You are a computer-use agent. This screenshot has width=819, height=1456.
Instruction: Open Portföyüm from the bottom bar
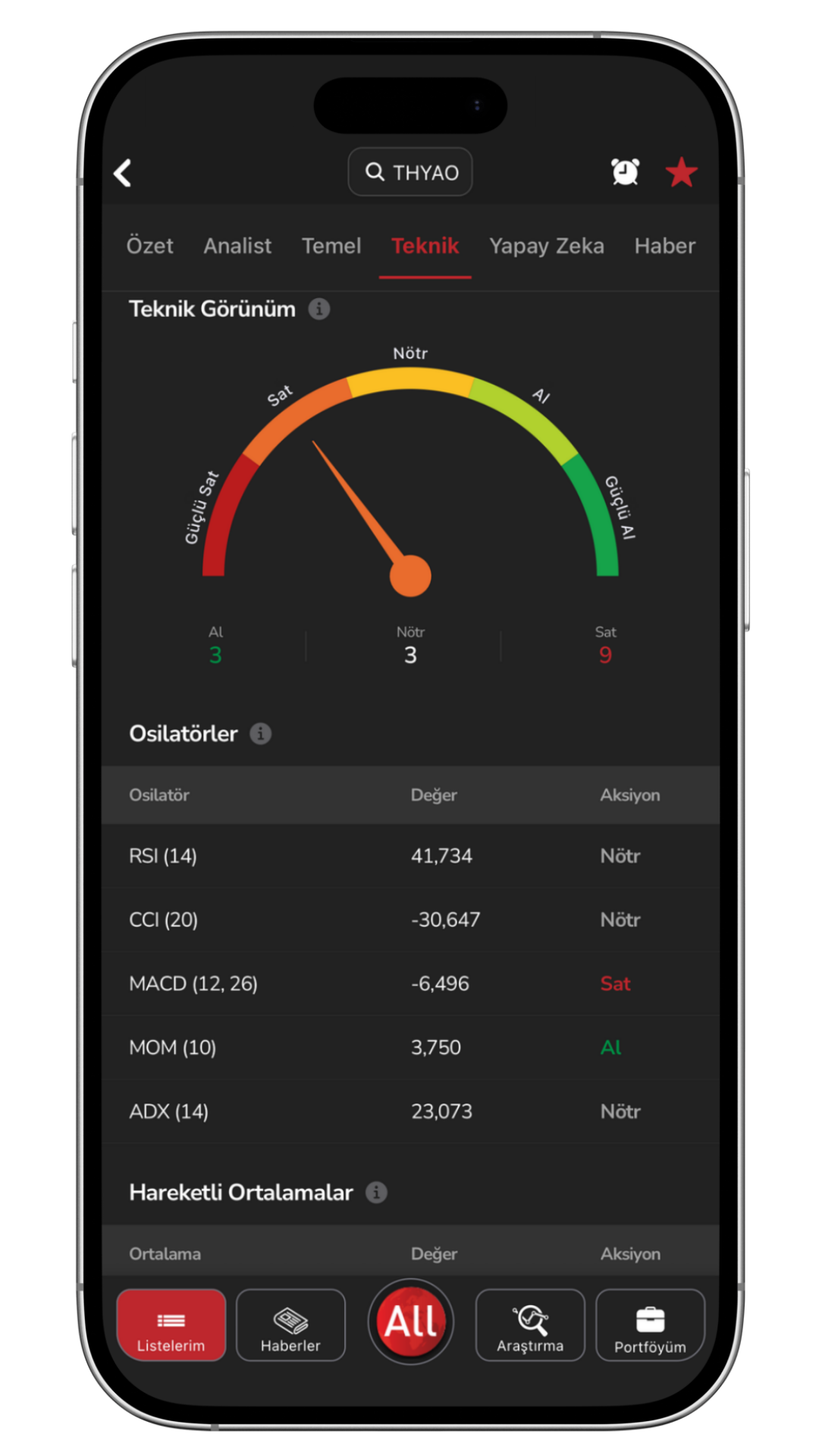coord(650,1325)
